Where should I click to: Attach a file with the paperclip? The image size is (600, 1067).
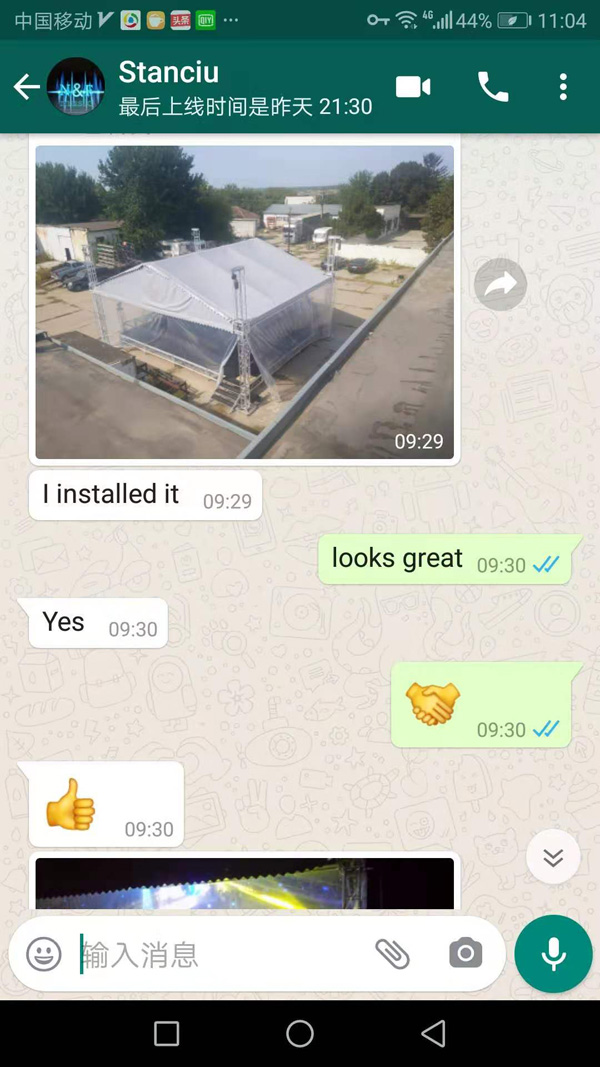point(392,954)
